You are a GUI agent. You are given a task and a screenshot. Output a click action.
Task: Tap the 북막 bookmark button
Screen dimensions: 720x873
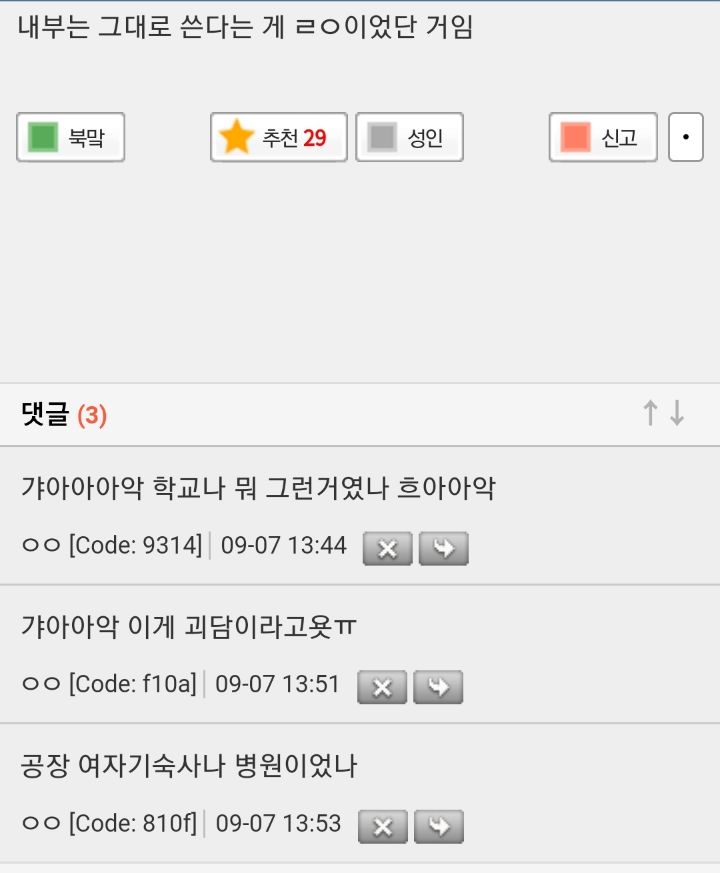click(70, 137)
